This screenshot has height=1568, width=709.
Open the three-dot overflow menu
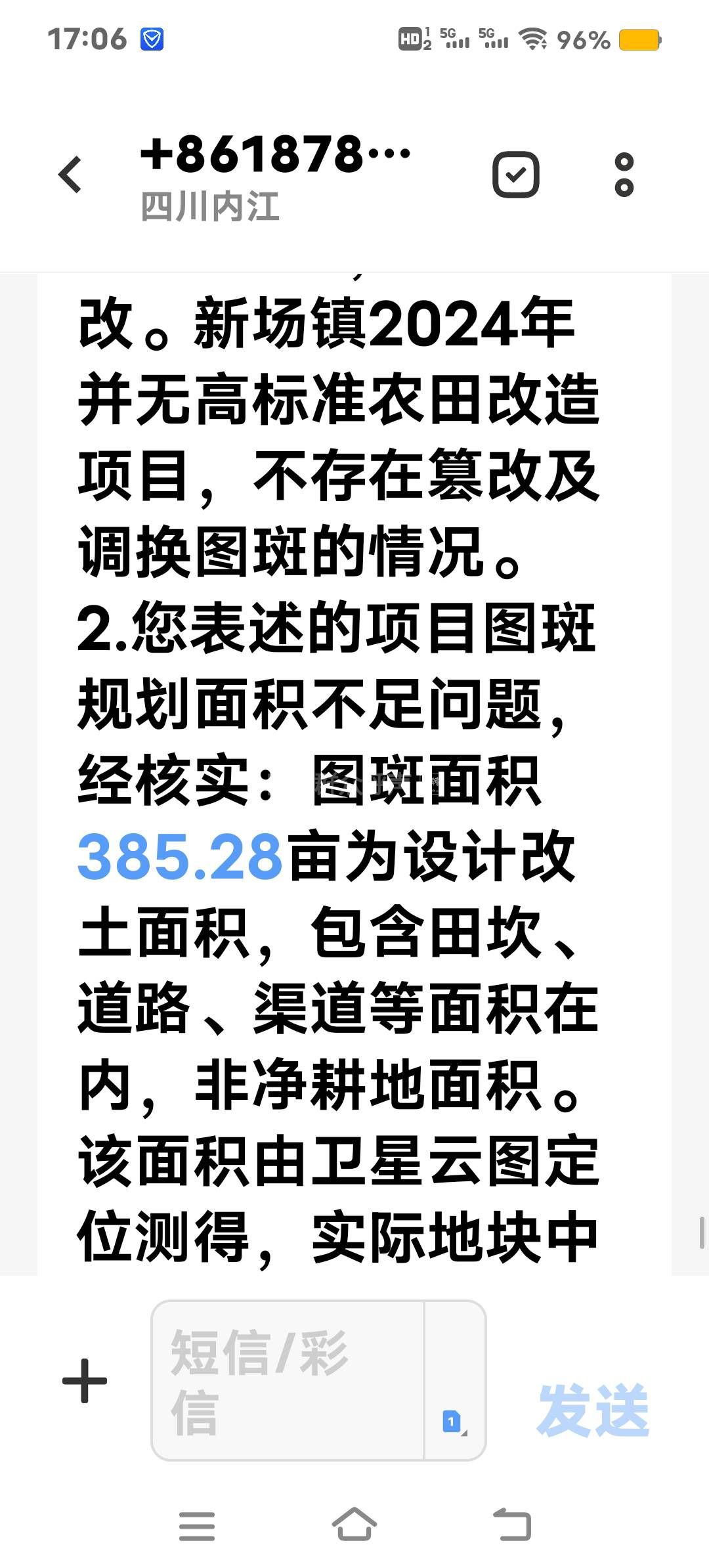click(624, 175)
